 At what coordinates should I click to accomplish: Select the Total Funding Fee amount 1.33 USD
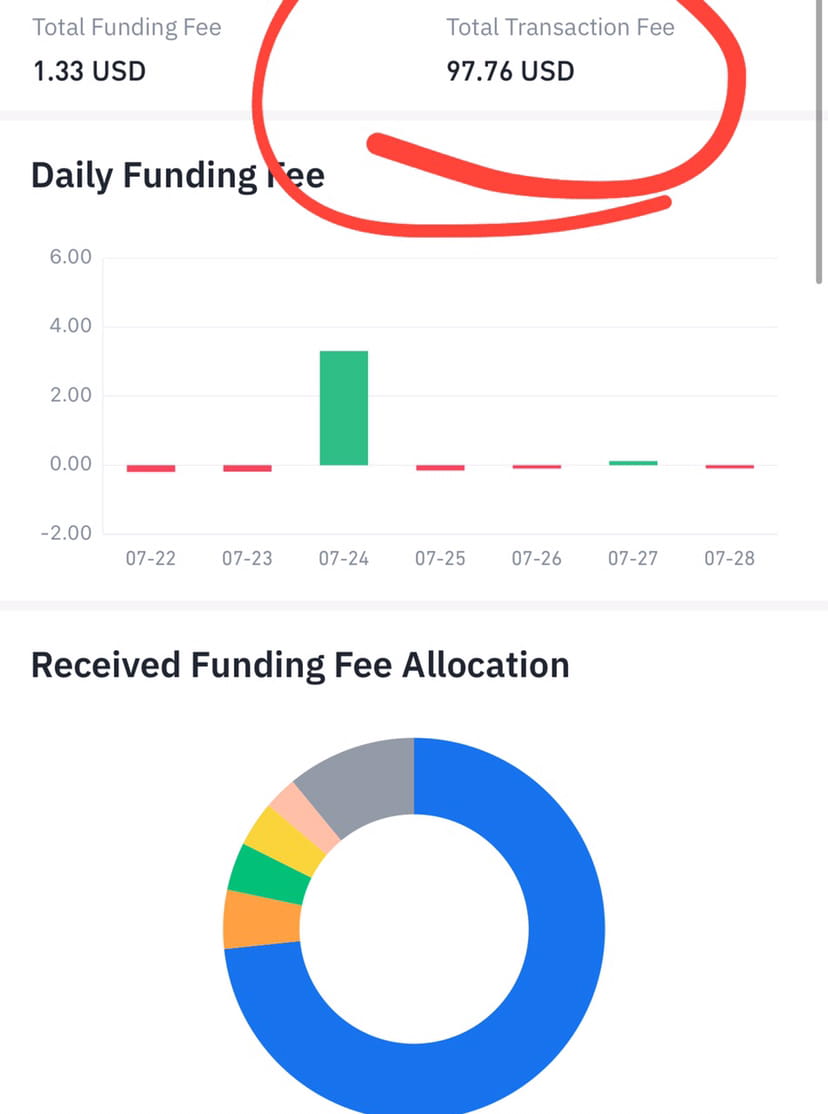tap(90, 70)
